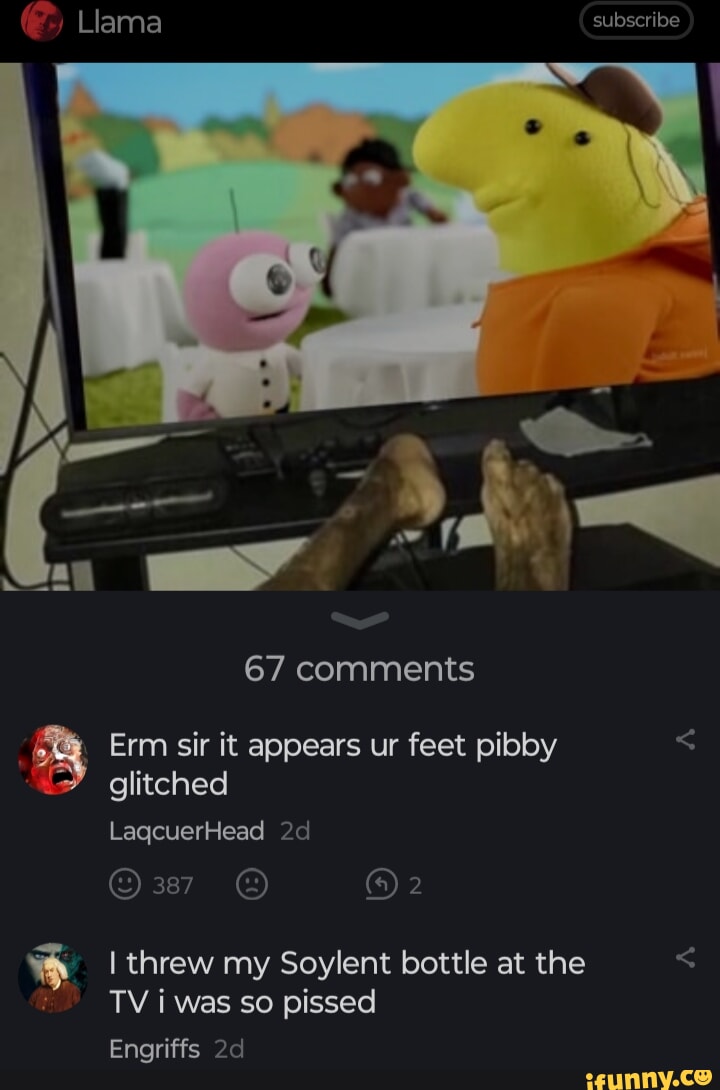Screen dimensions: 720x1090
Task: Open the posted meme image
Action: click(360, 325)
